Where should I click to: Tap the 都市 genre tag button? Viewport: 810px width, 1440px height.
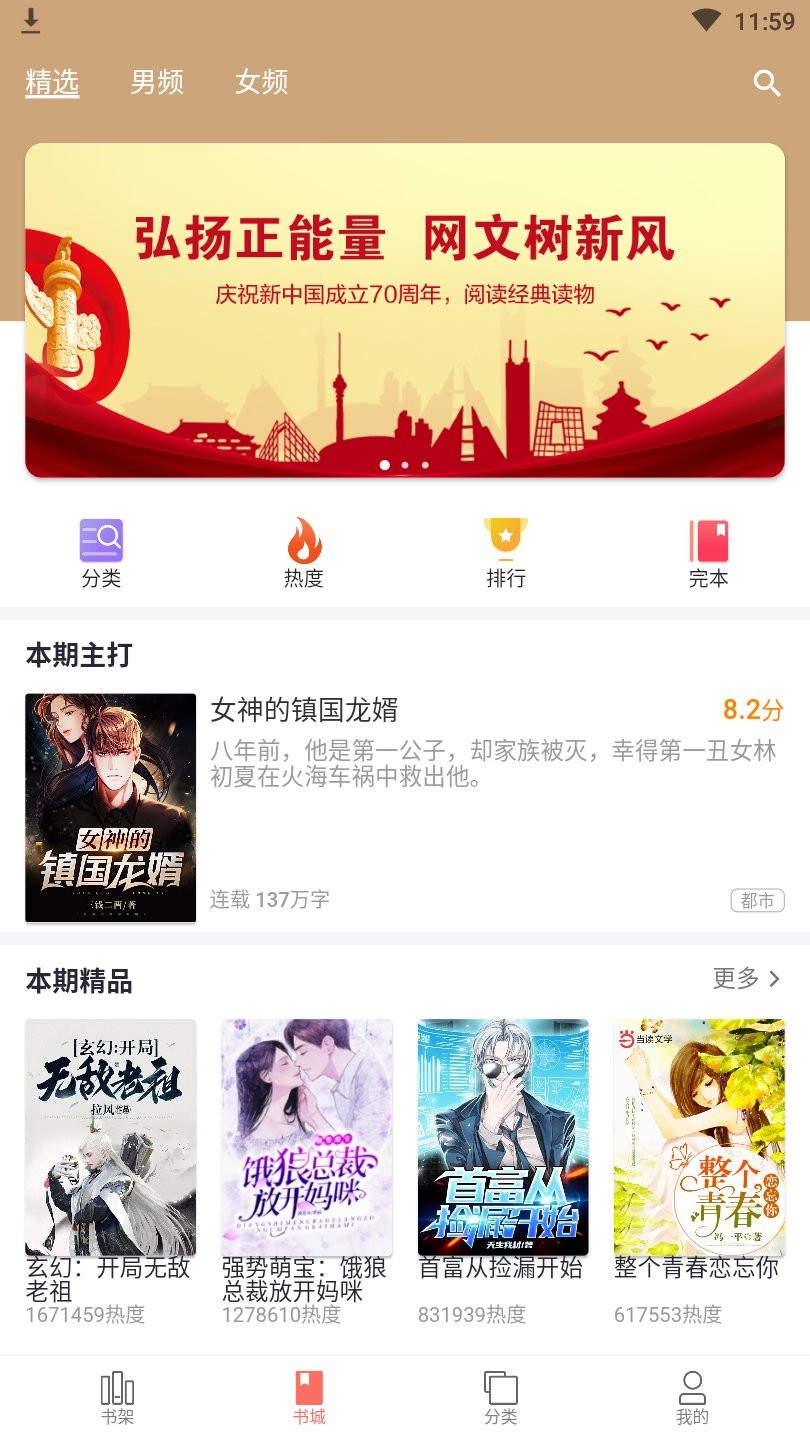coord(758,900)
